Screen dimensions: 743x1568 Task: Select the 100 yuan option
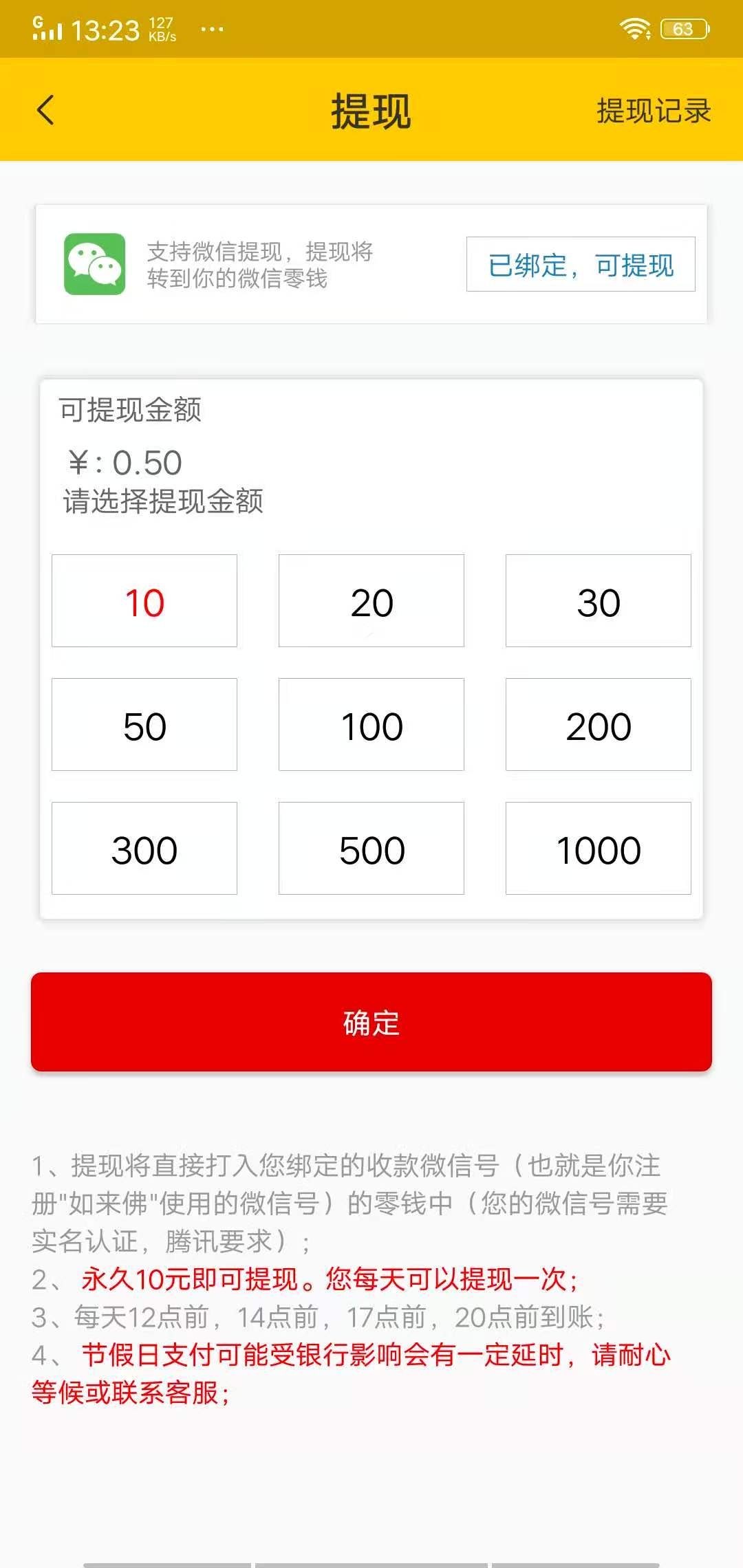pos(371,724)
